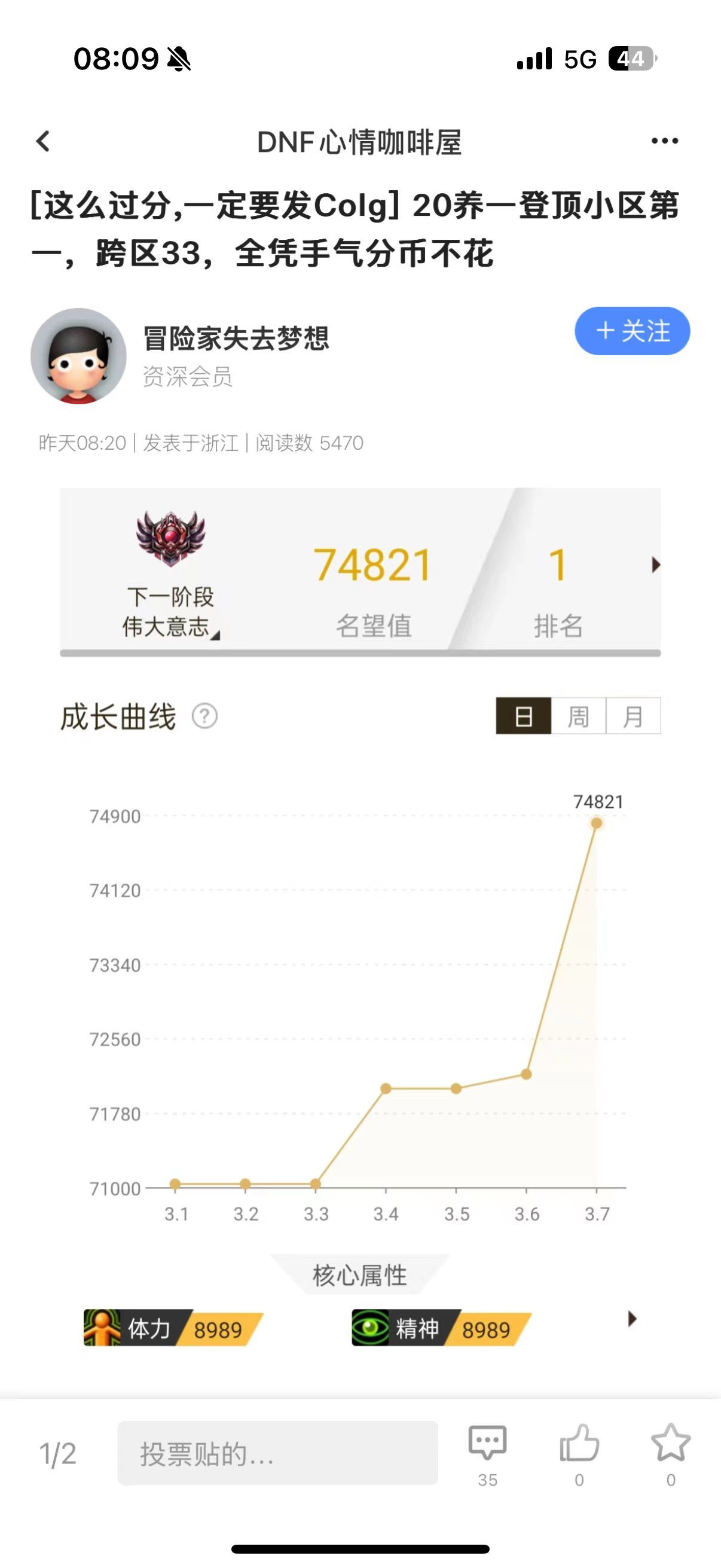The height and width of the screenshot is (1568, 721).
Task: Follow author with the 关注 button
Action: pyautogui.click(x=632, y=331)
